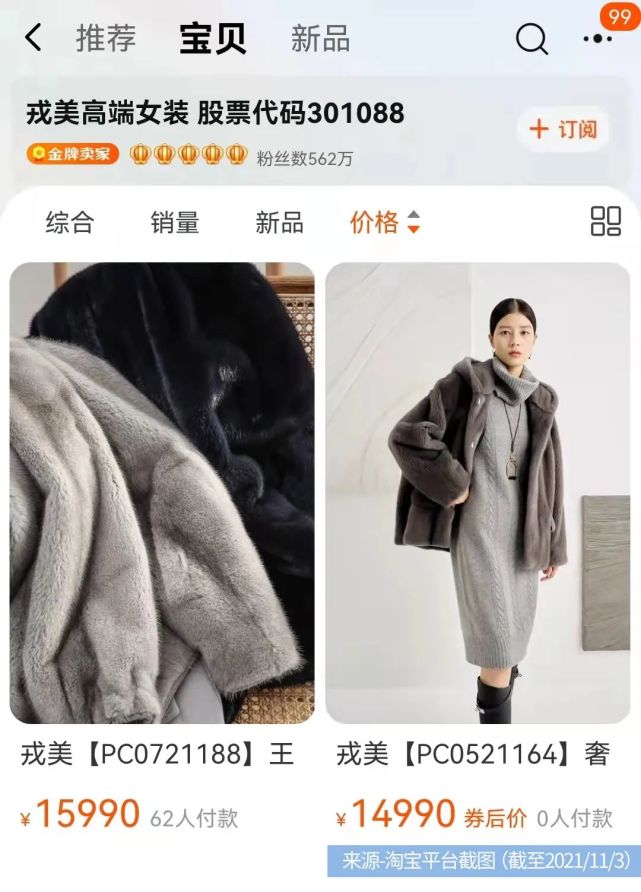Switch to the 推荐 tab

coord(106,38)
